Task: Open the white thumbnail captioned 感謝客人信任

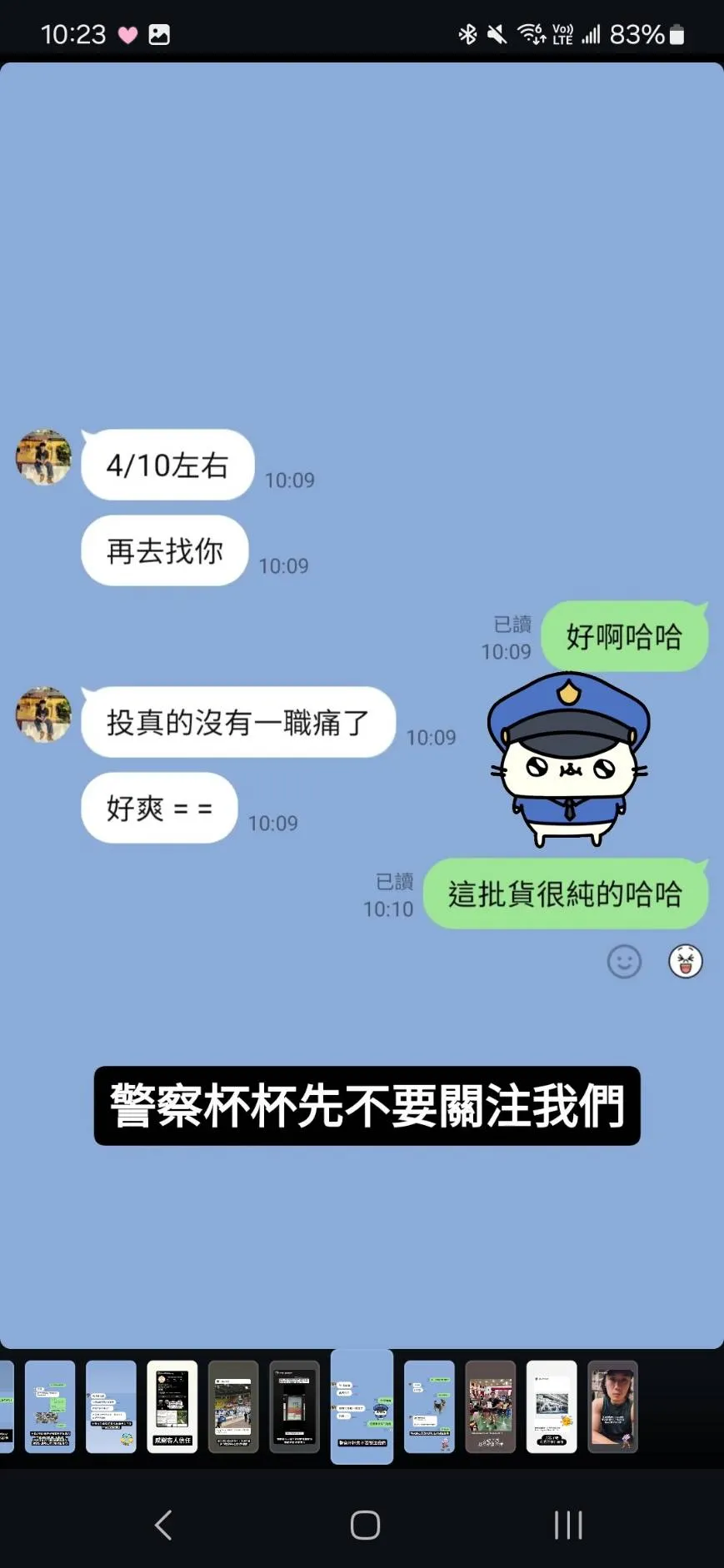Action: click(x=172, y=1406)
